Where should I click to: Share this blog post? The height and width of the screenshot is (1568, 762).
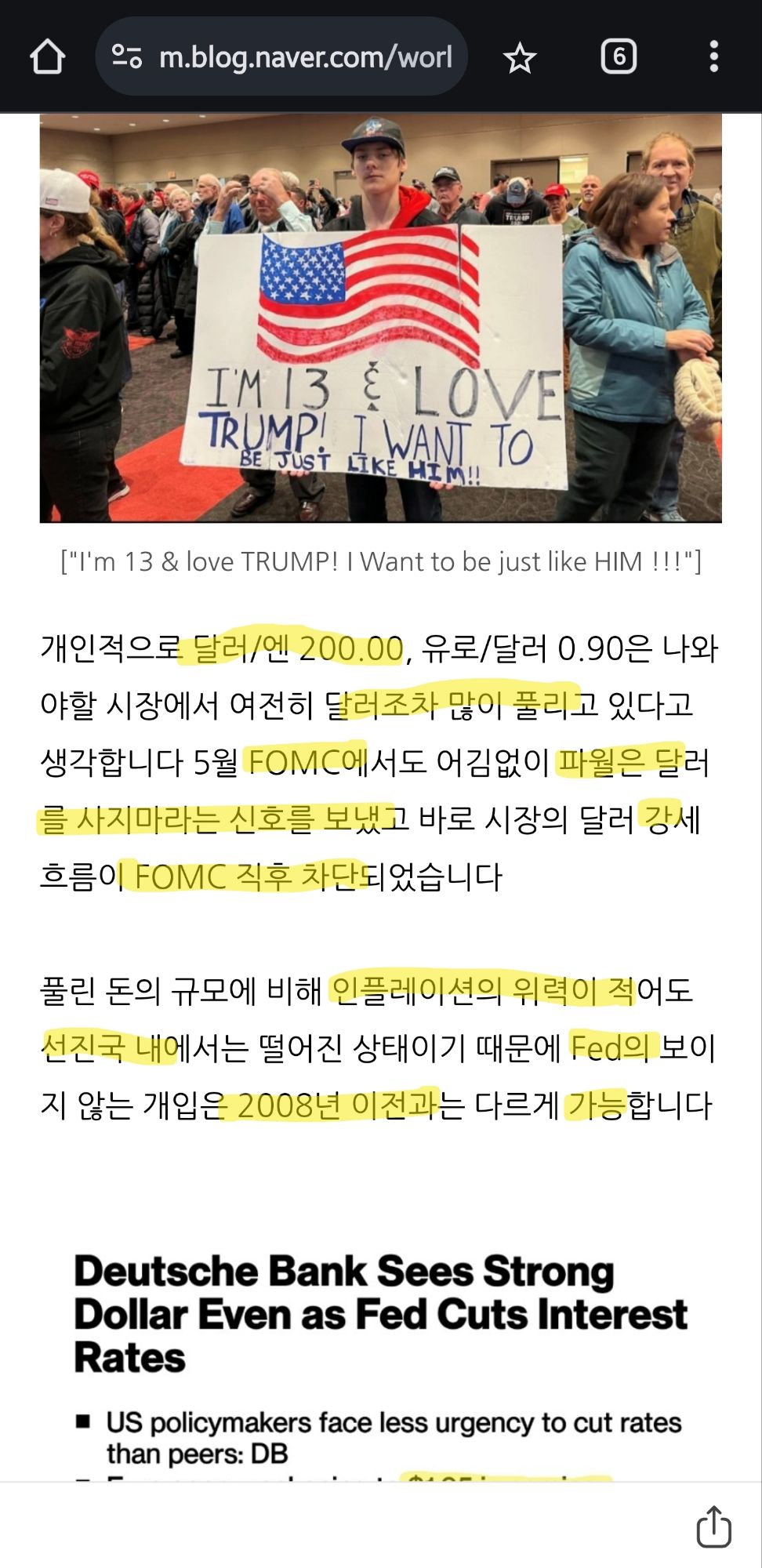coord(713,1526)
